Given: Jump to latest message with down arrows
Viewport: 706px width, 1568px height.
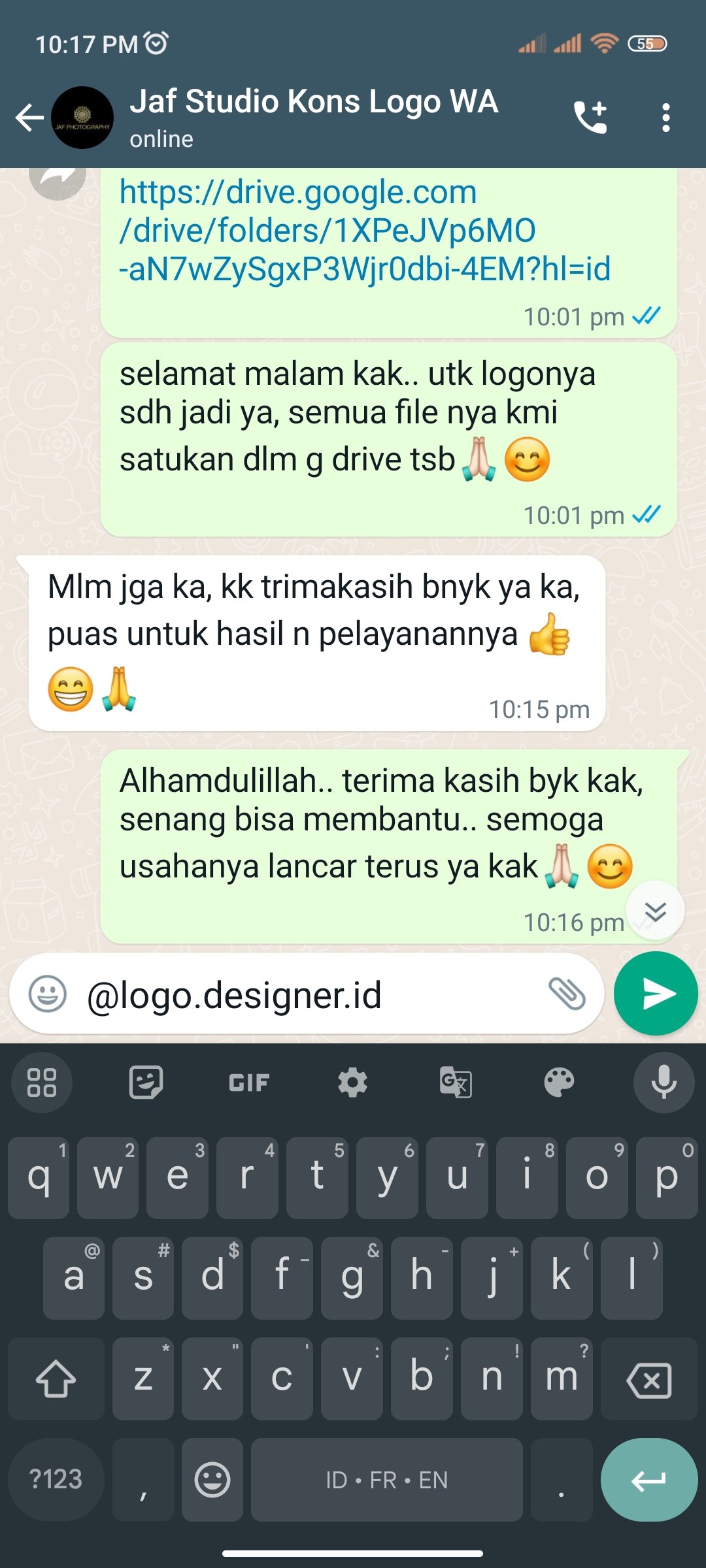Looking at the screenshot, I should [654, 911].
